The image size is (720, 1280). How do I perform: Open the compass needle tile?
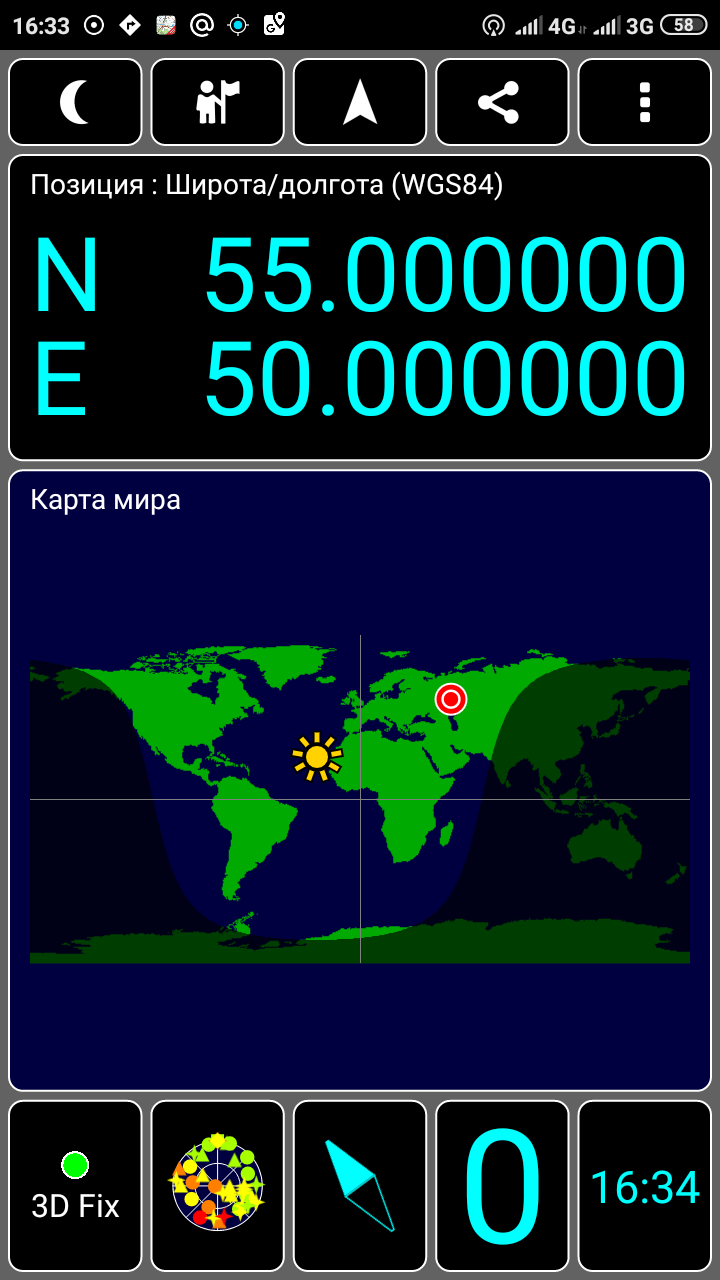coord(360,1186)
